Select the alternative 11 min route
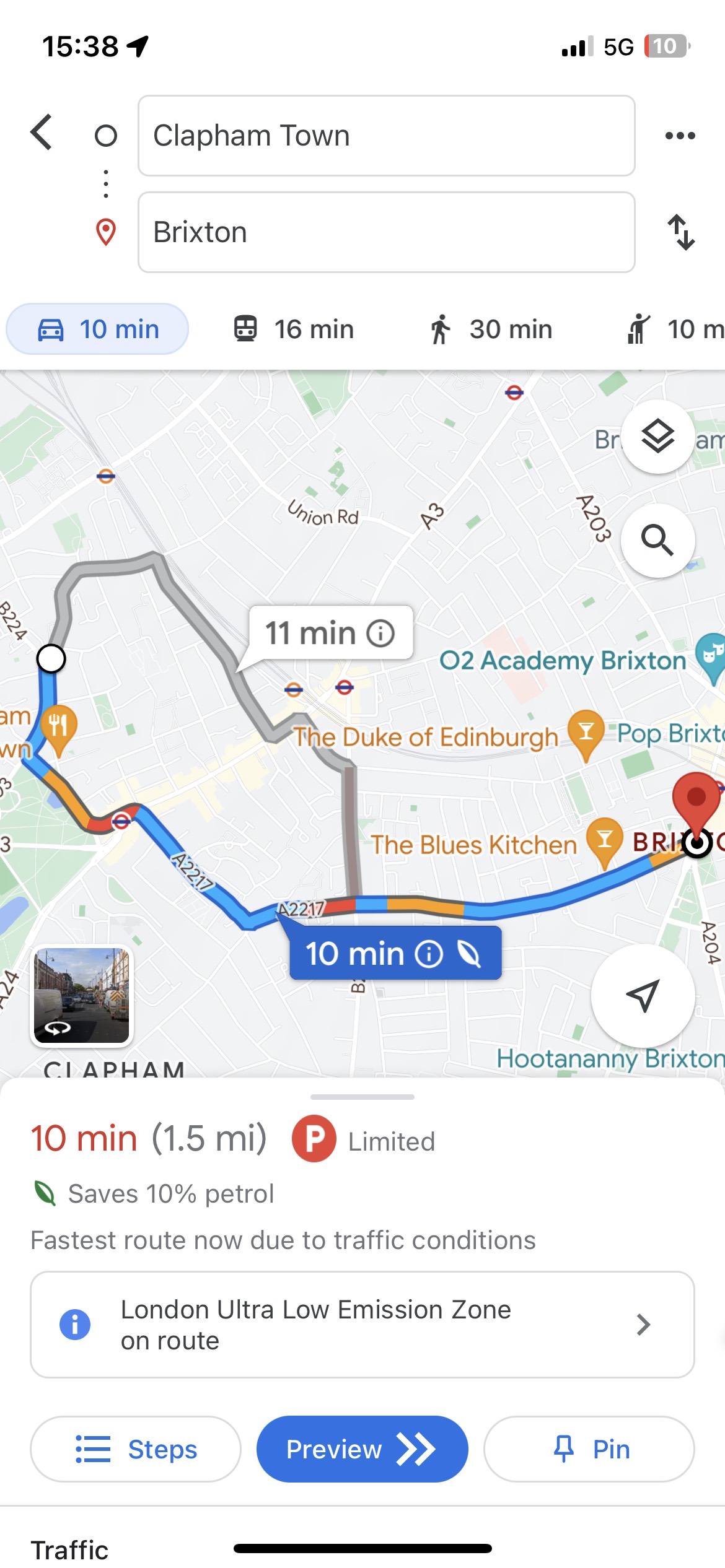Image resolution: width=725 pixels, height=1568 pixels. (330, 633)
